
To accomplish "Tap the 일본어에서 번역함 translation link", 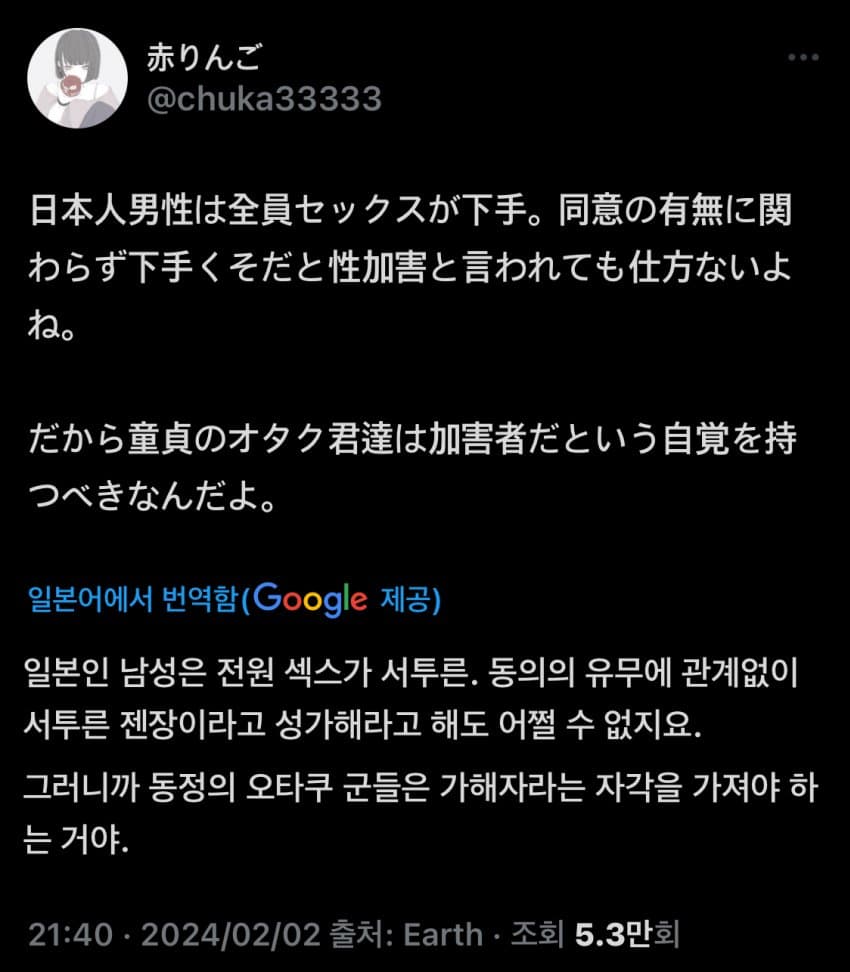I will [x=133, y=598].
